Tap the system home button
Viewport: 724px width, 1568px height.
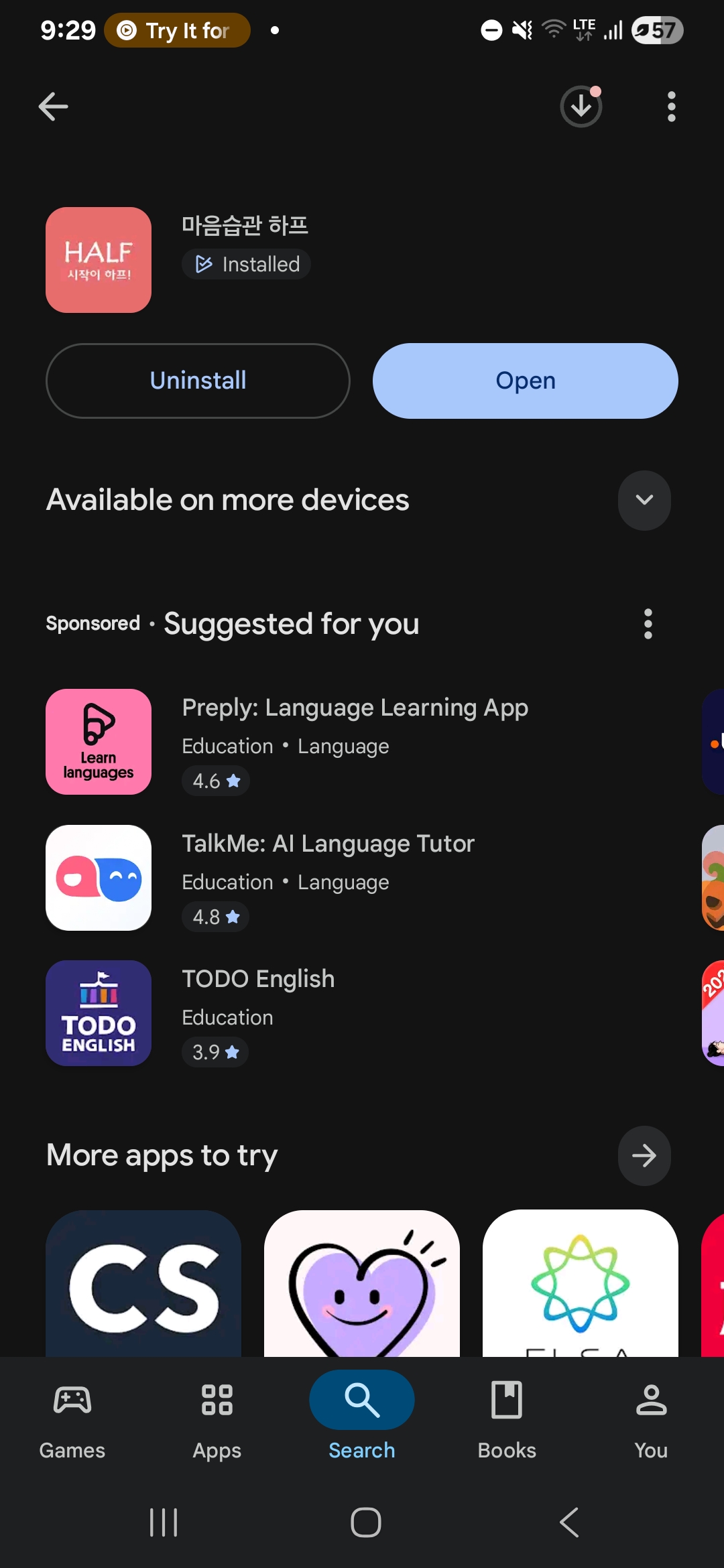coord(365,1522)
